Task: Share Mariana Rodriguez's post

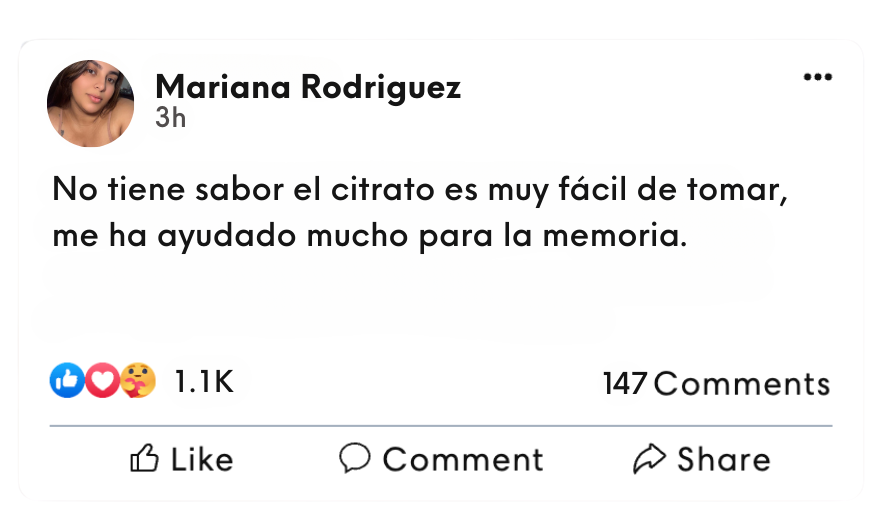Action: (x=702, y=459)
